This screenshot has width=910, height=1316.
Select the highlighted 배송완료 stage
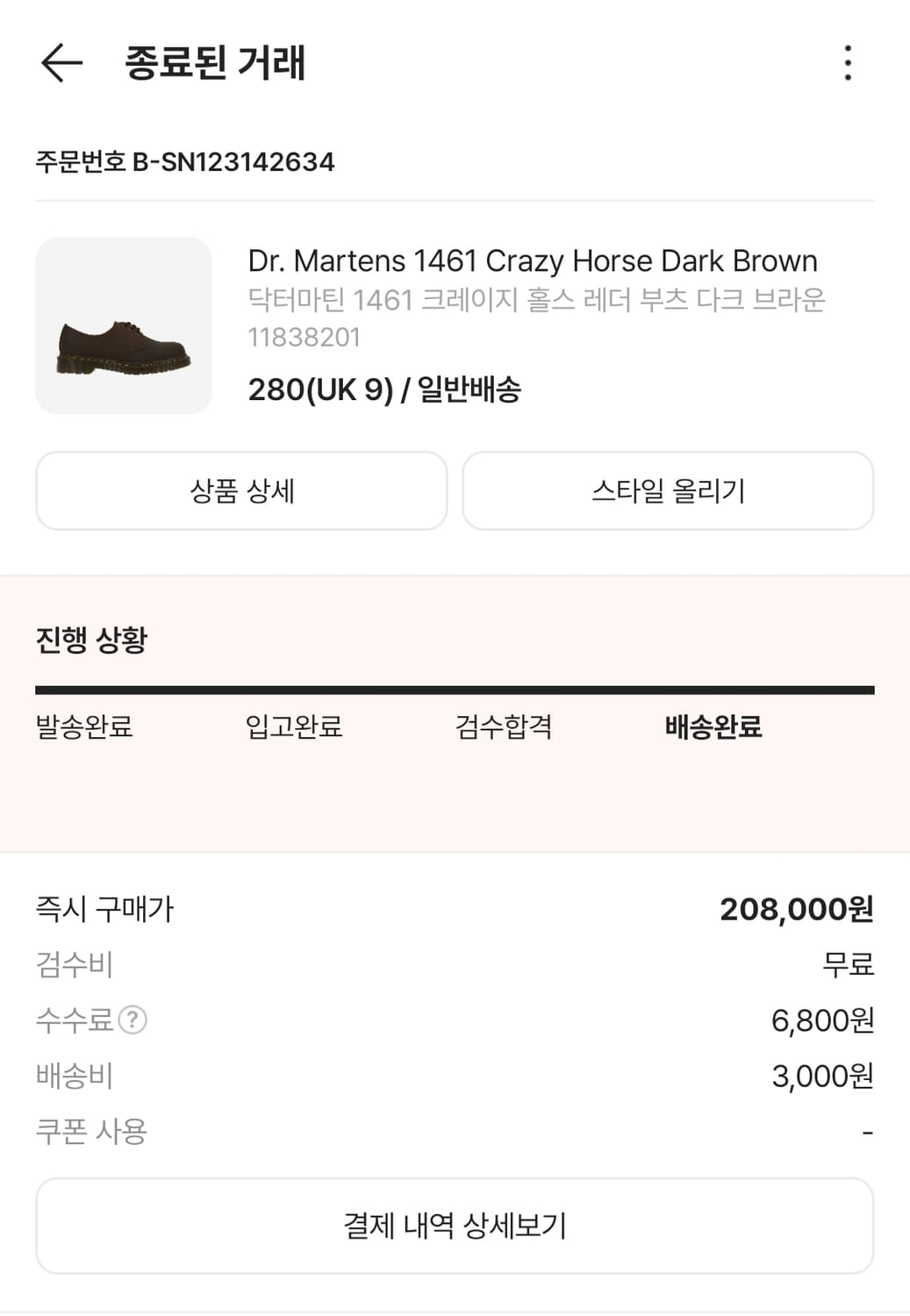pyautogui.click(x=713, y=726)
